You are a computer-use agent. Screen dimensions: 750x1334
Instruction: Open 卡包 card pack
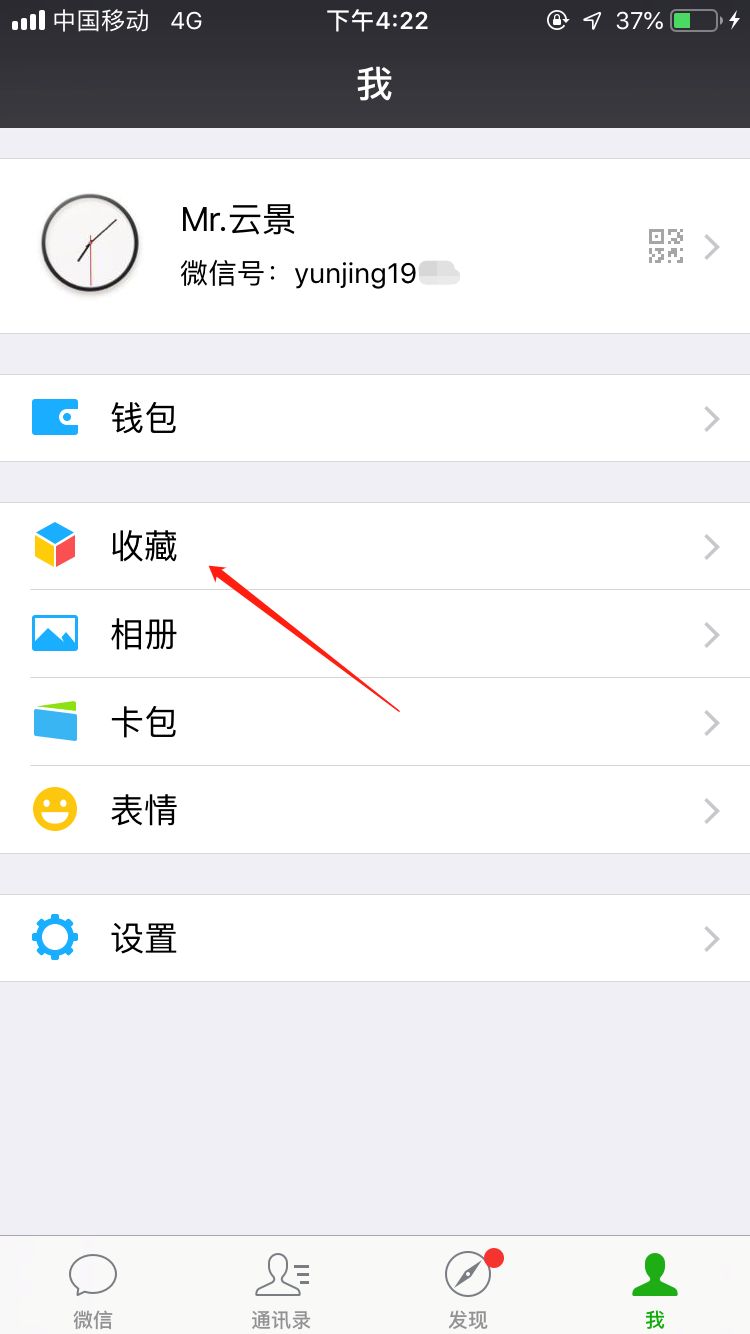click(x=375, y=722)
